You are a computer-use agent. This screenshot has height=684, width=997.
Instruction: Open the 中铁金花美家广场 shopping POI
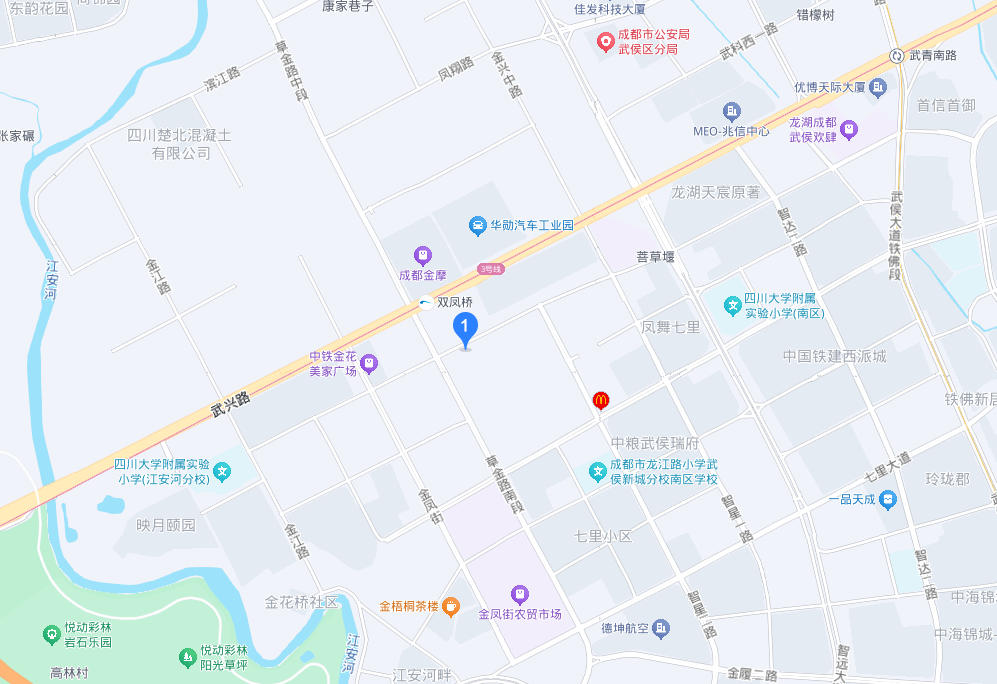click(369, 364)
